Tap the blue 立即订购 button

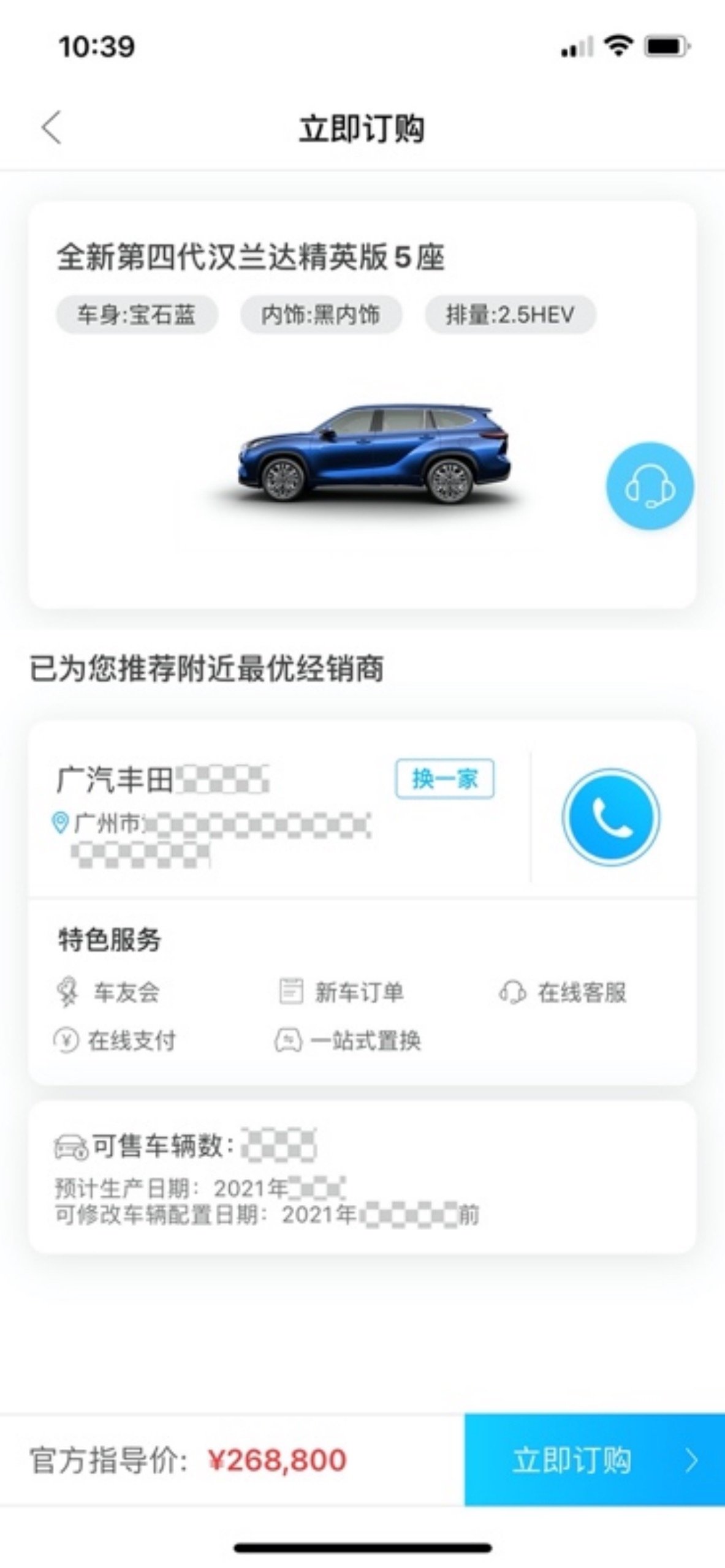[594, 1460]
